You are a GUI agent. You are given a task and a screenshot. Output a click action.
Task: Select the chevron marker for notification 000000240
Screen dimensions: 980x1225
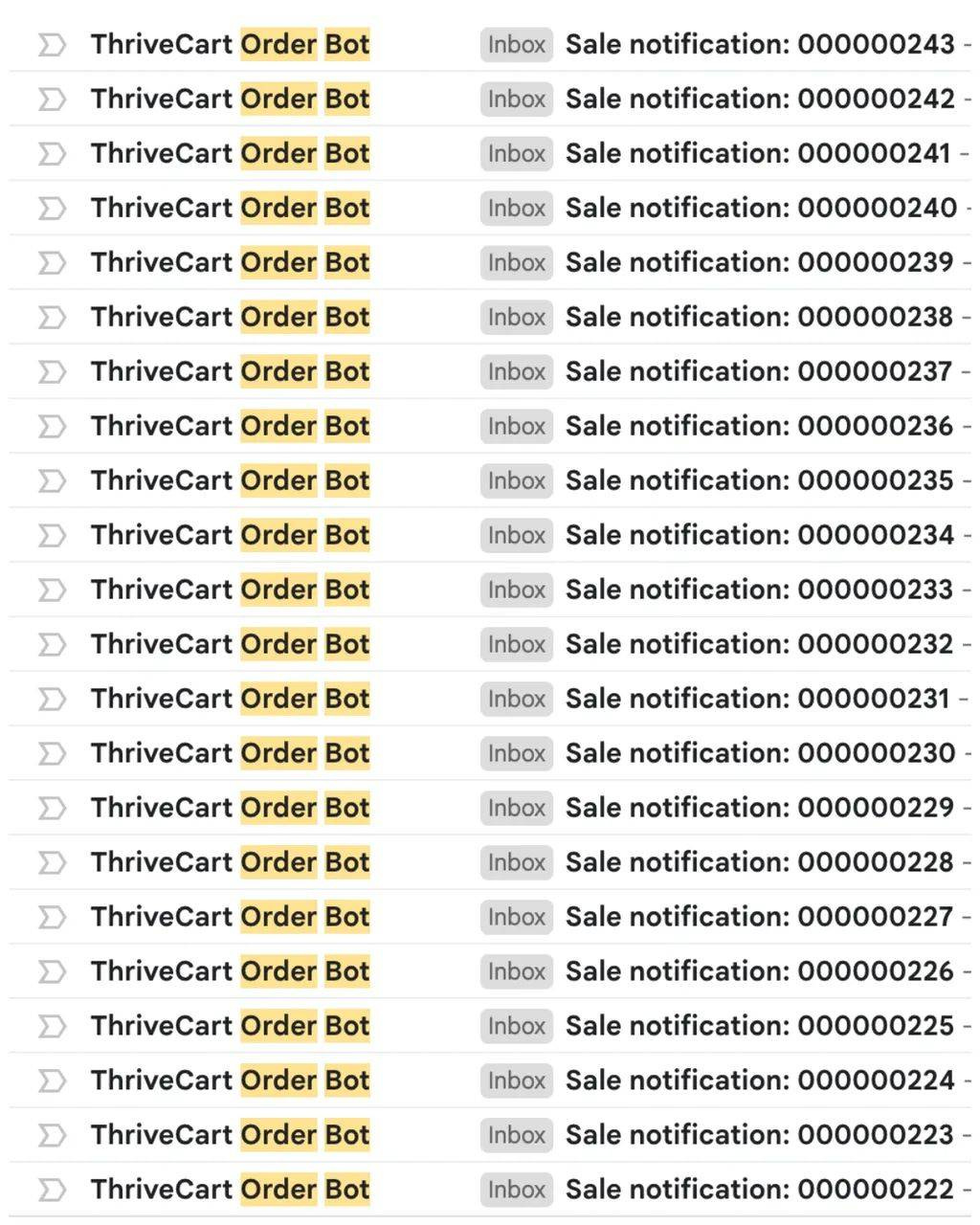pos(53,208)
